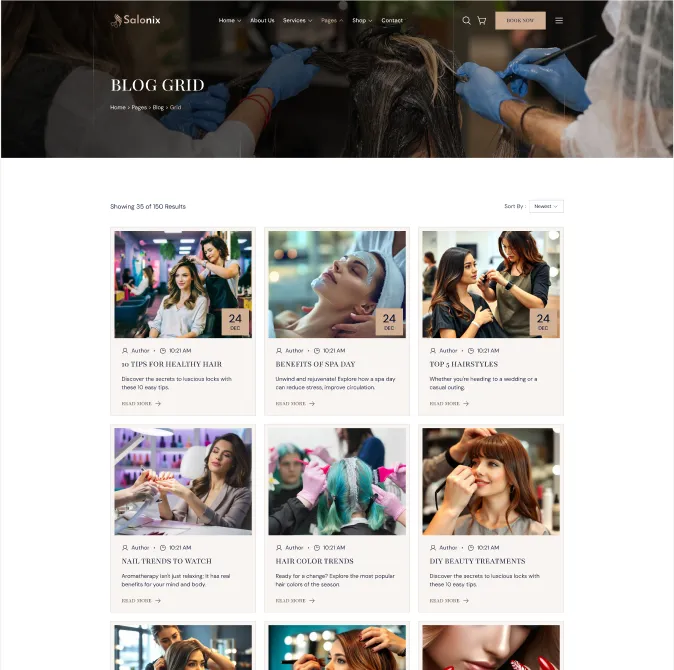Open the Hair Color Trends card image
The width and height of the screenshot is (674, 670).
pyautogui.click(x=337, y=481)
